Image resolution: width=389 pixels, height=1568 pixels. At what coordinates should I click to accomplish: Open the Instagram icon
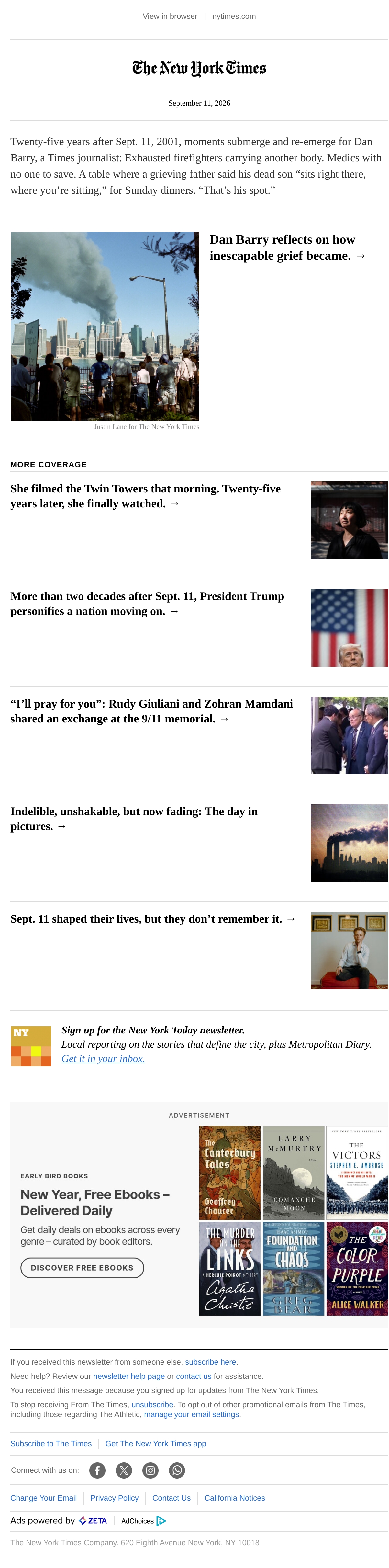tap(150, 1470)
